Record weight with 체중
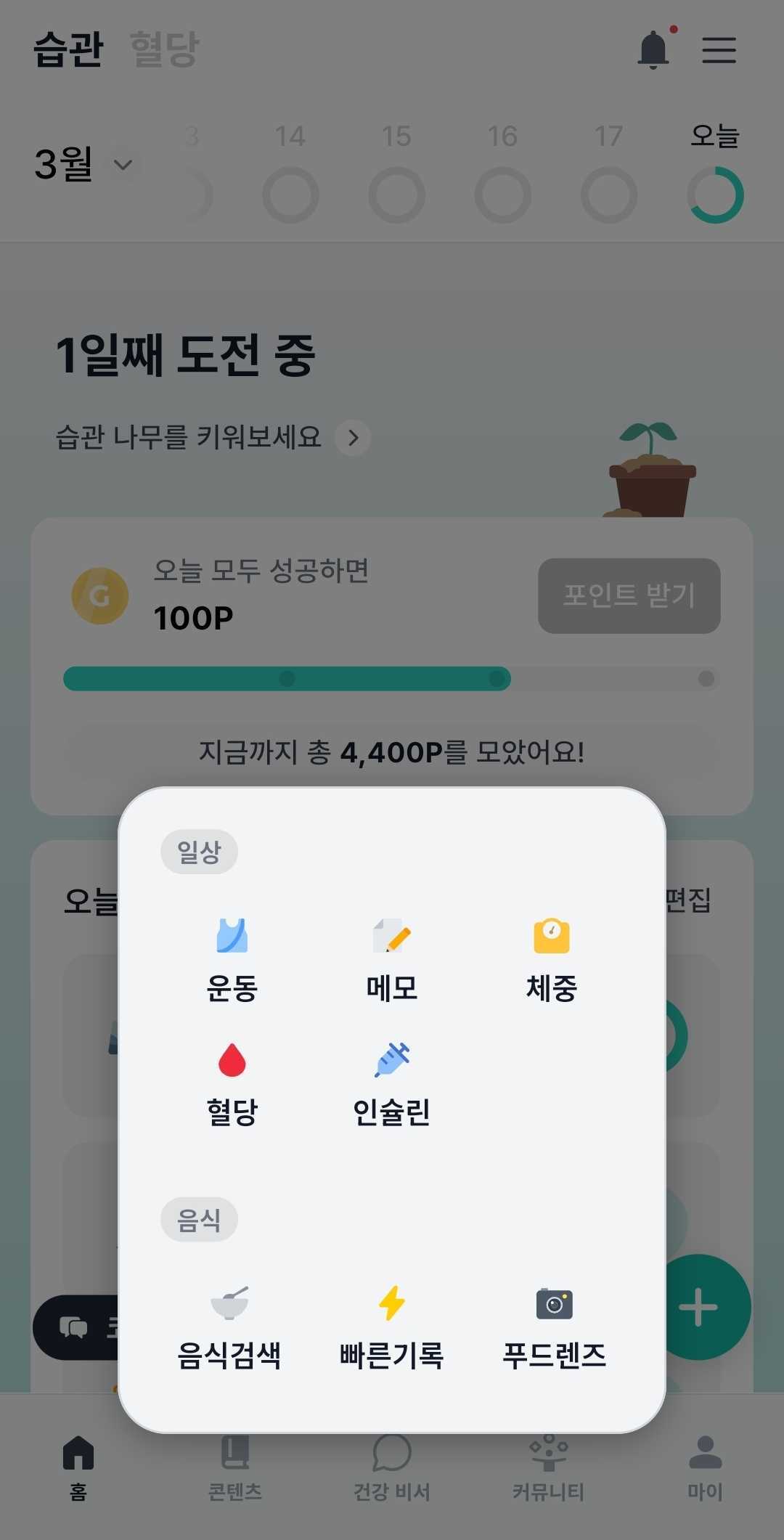Screen dimensions: 784x1540 (552, 958)
